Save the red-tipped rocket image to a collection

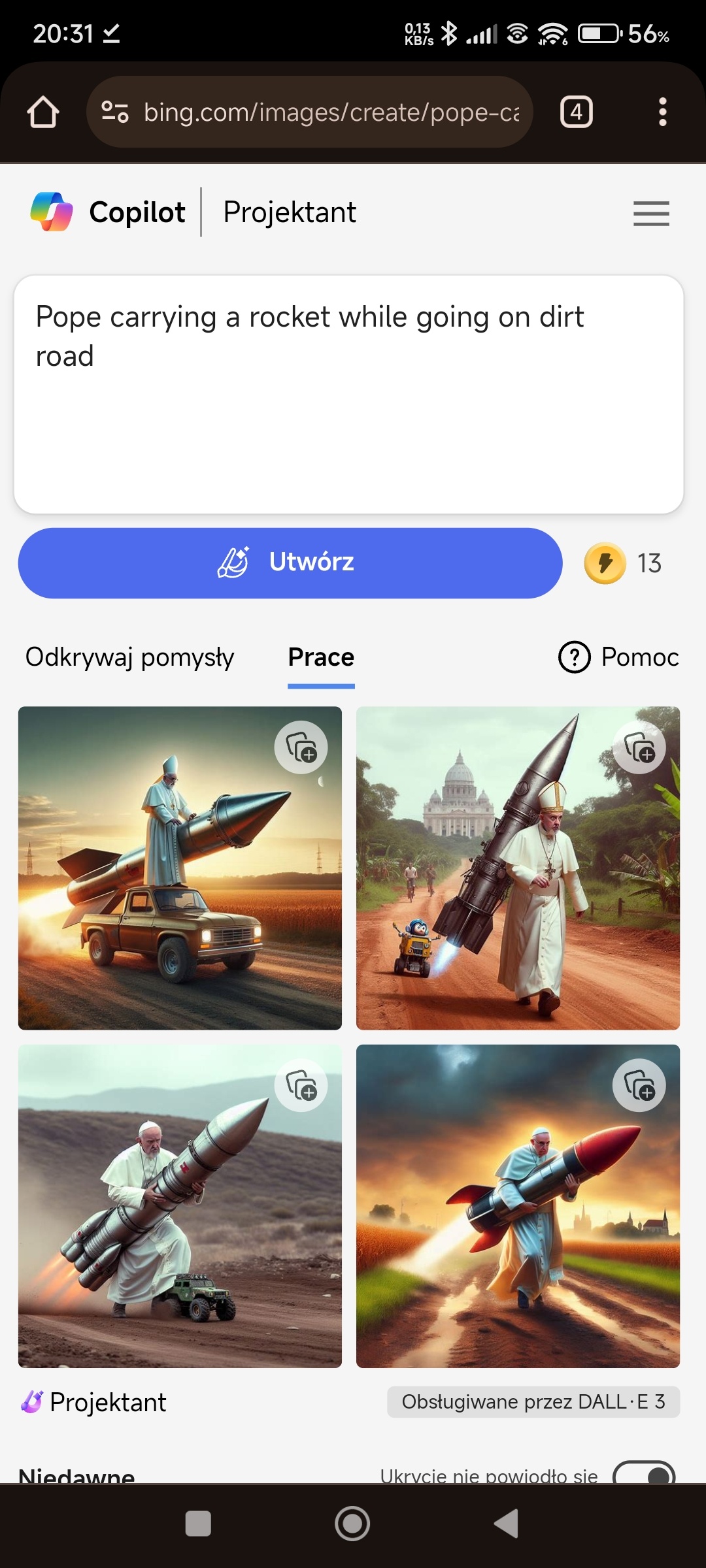click(639, 1085)
